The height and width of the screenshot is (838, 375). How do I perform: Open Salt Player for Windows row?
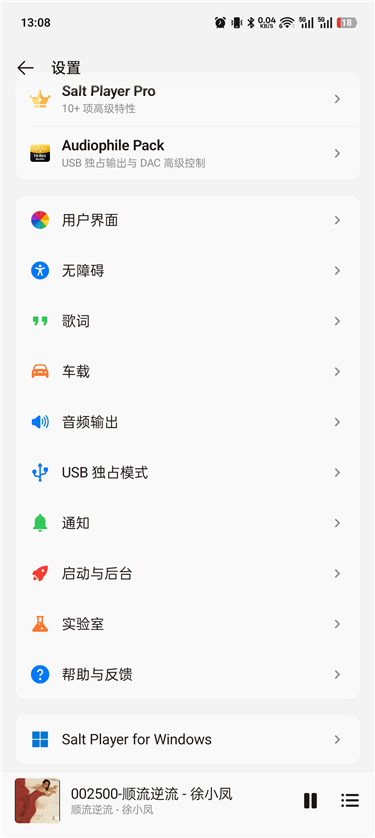coord(188,740)
